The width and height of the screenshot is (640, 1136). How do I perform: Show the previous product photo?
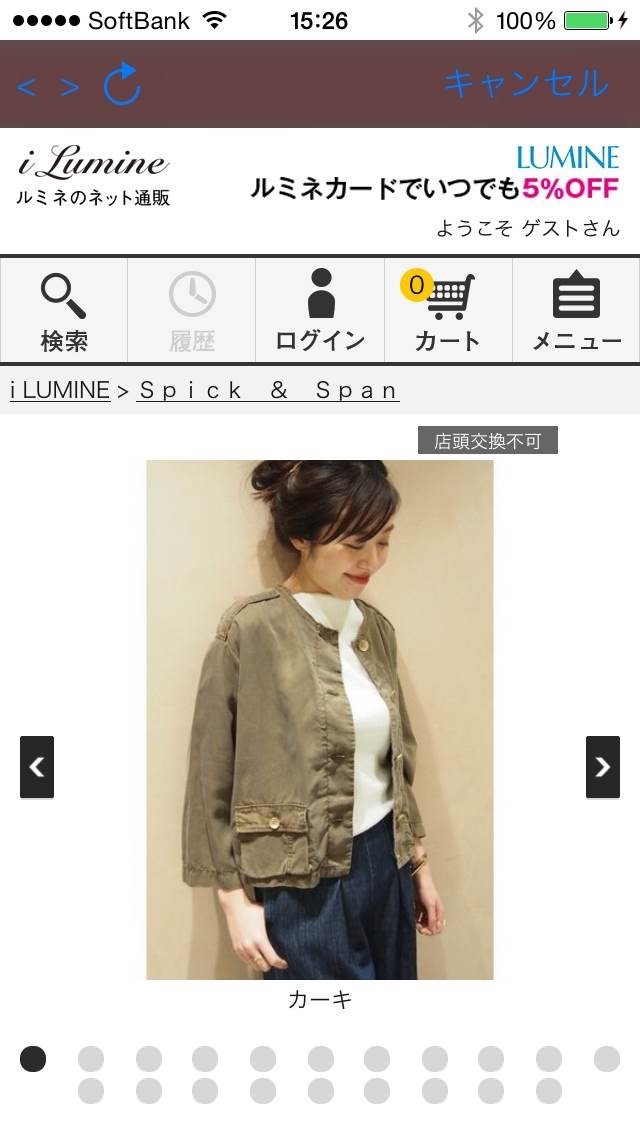click(37, 767)
